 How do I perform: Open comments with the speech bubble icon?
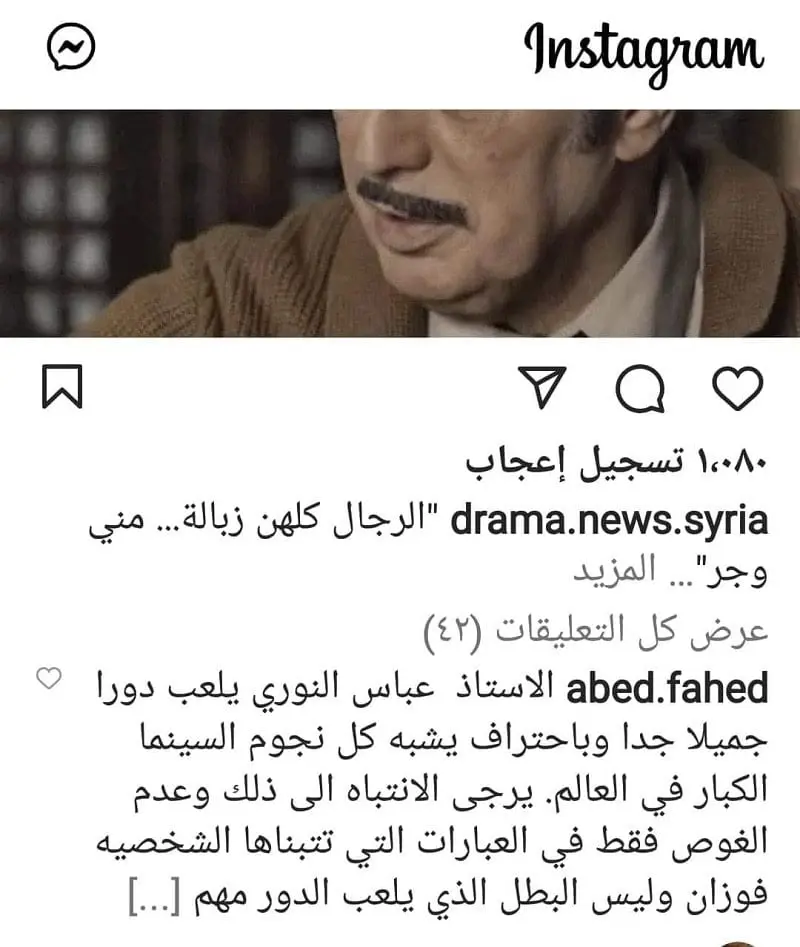click(640, 388)
